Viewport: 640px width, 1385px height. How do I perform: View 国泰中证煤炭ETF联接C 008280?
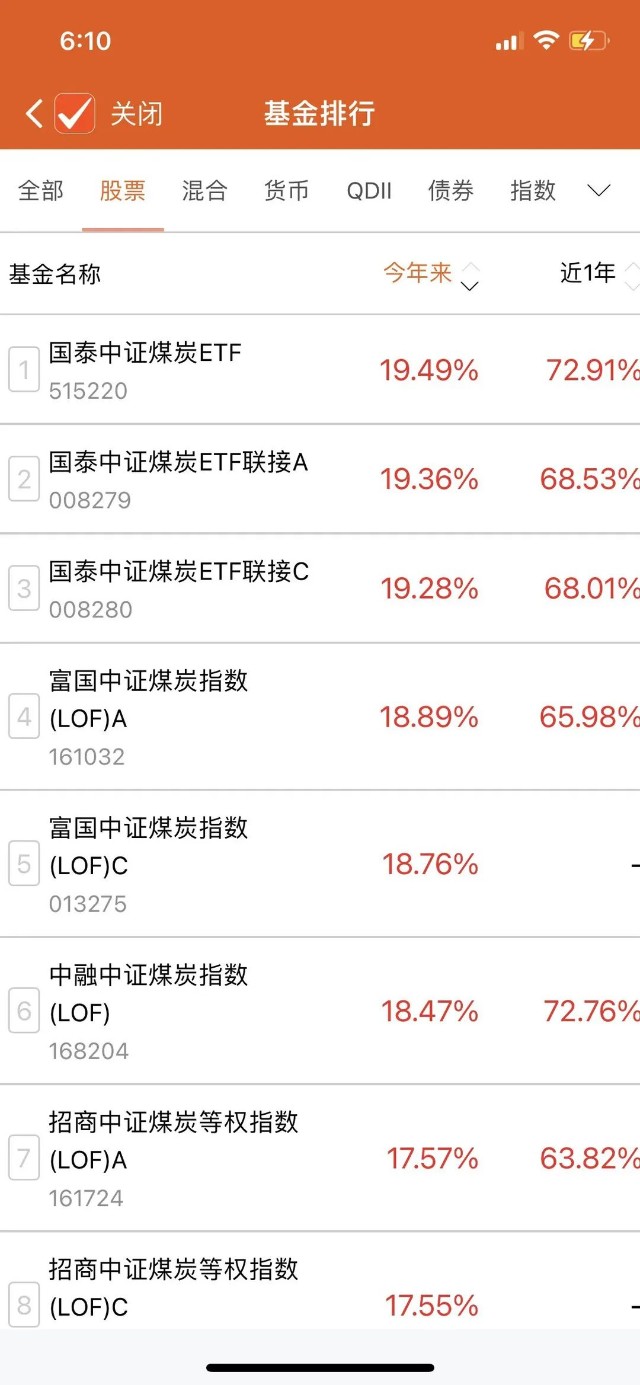click(x=320, y=588)
